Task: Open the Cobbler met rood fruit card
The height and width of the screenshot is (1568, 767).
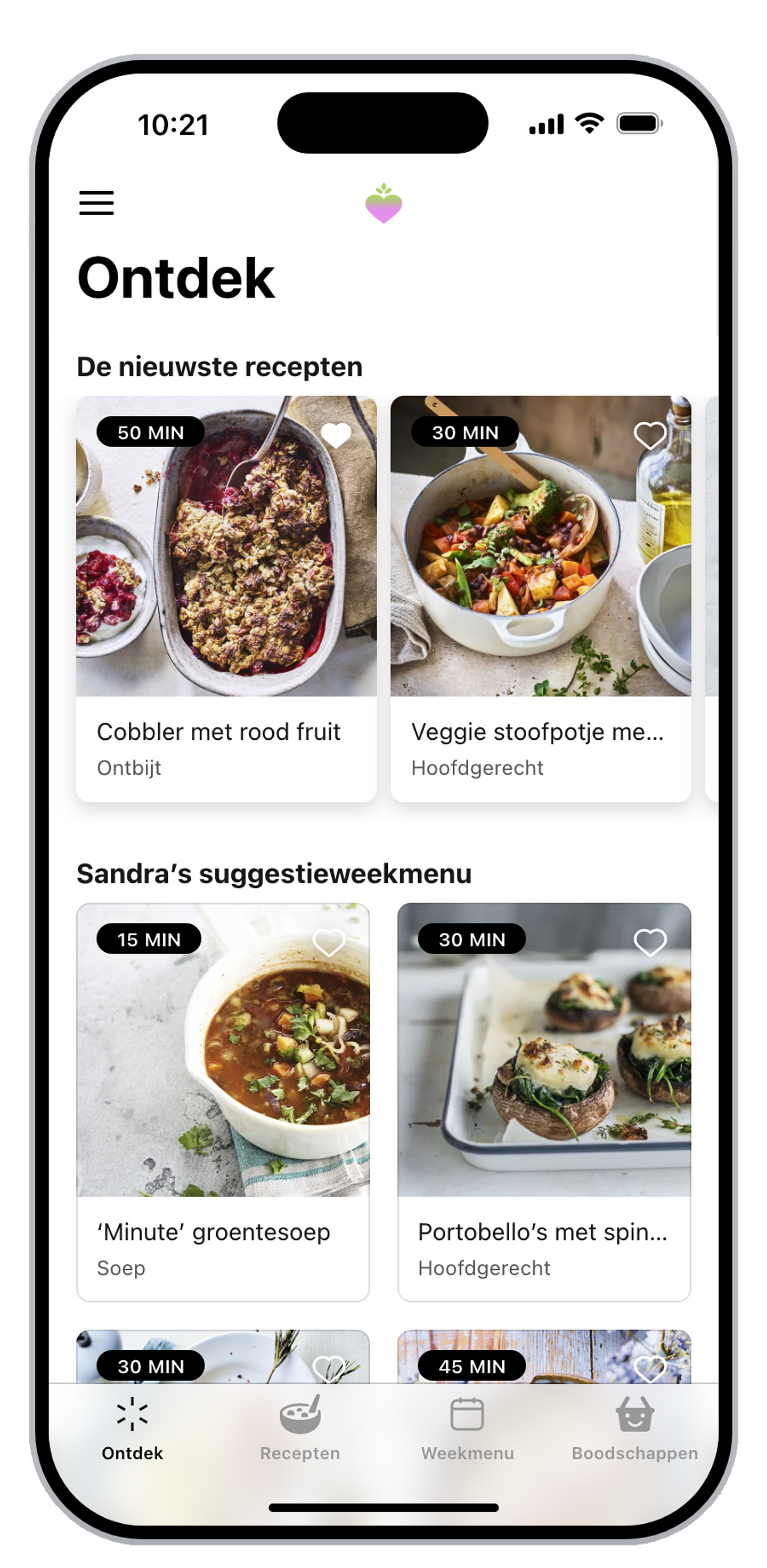Action: tap(226, 598)
